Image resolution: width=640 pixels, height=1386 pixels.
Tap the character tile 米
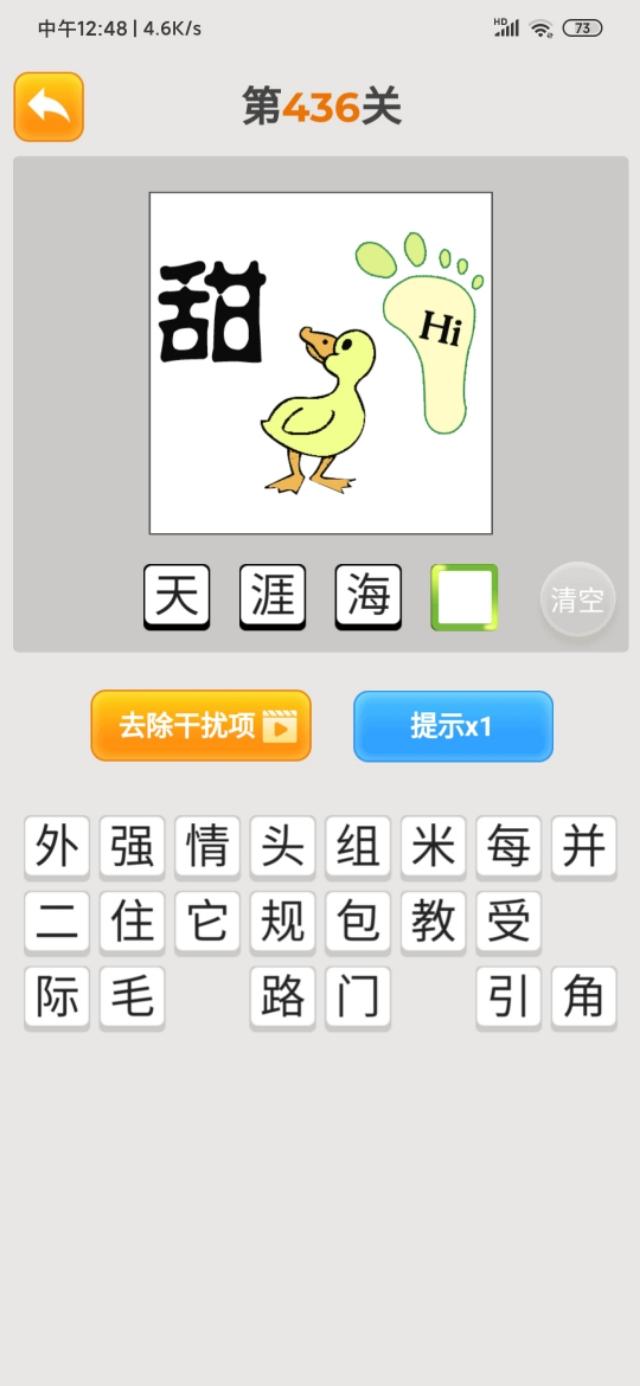tap(433, 847)
